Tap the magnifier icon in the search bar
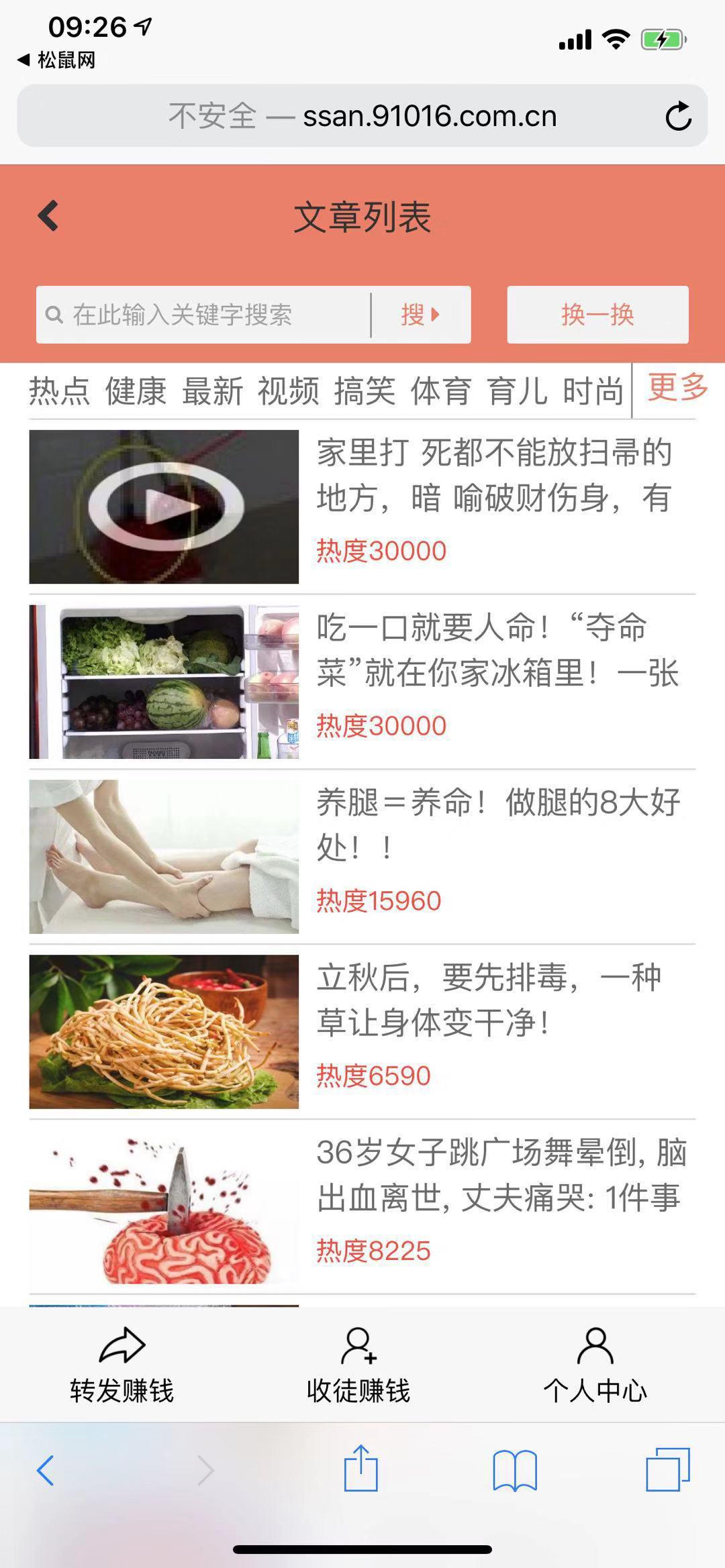 (54, 313)
